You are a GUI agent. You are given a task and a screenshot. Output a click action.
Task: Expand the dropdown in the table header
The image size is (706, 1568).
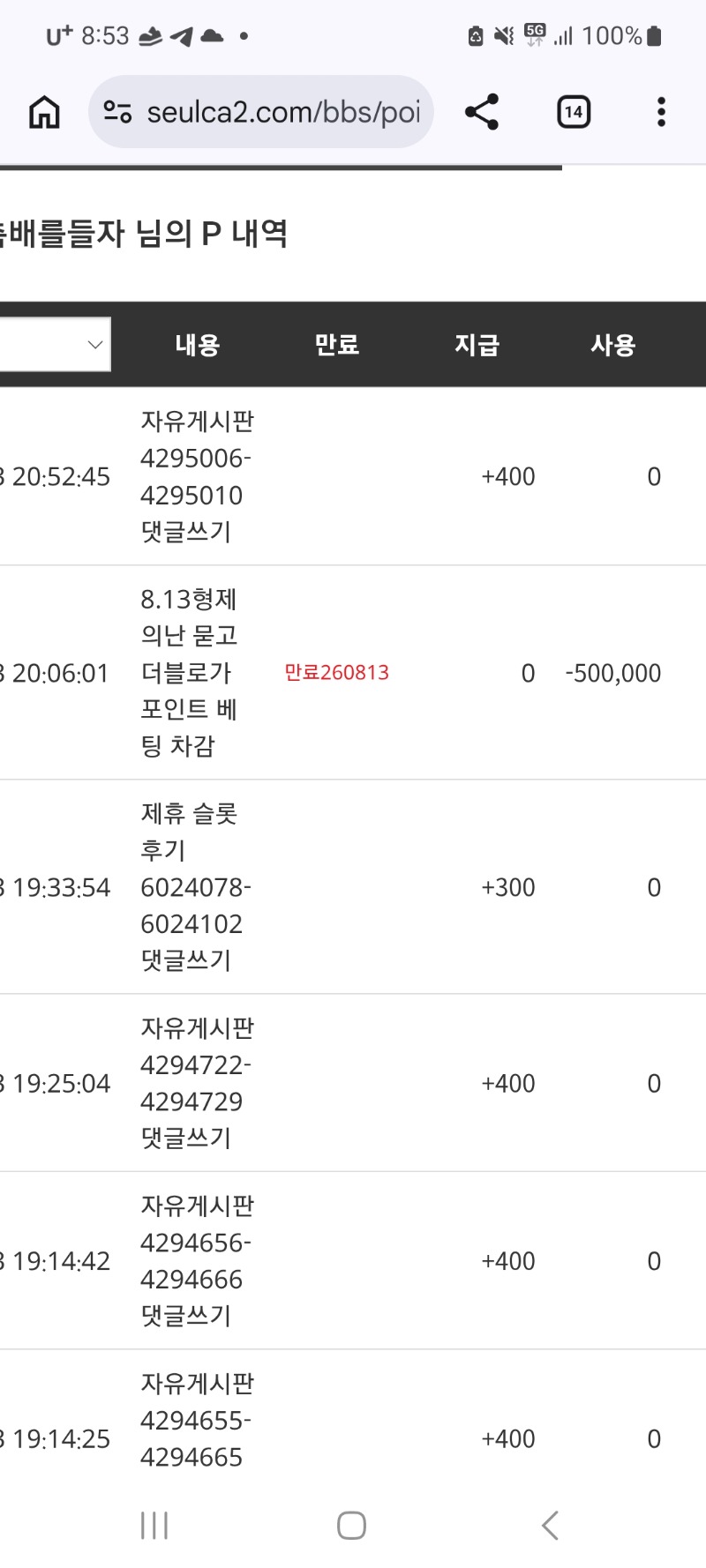(x=55, y=344)
